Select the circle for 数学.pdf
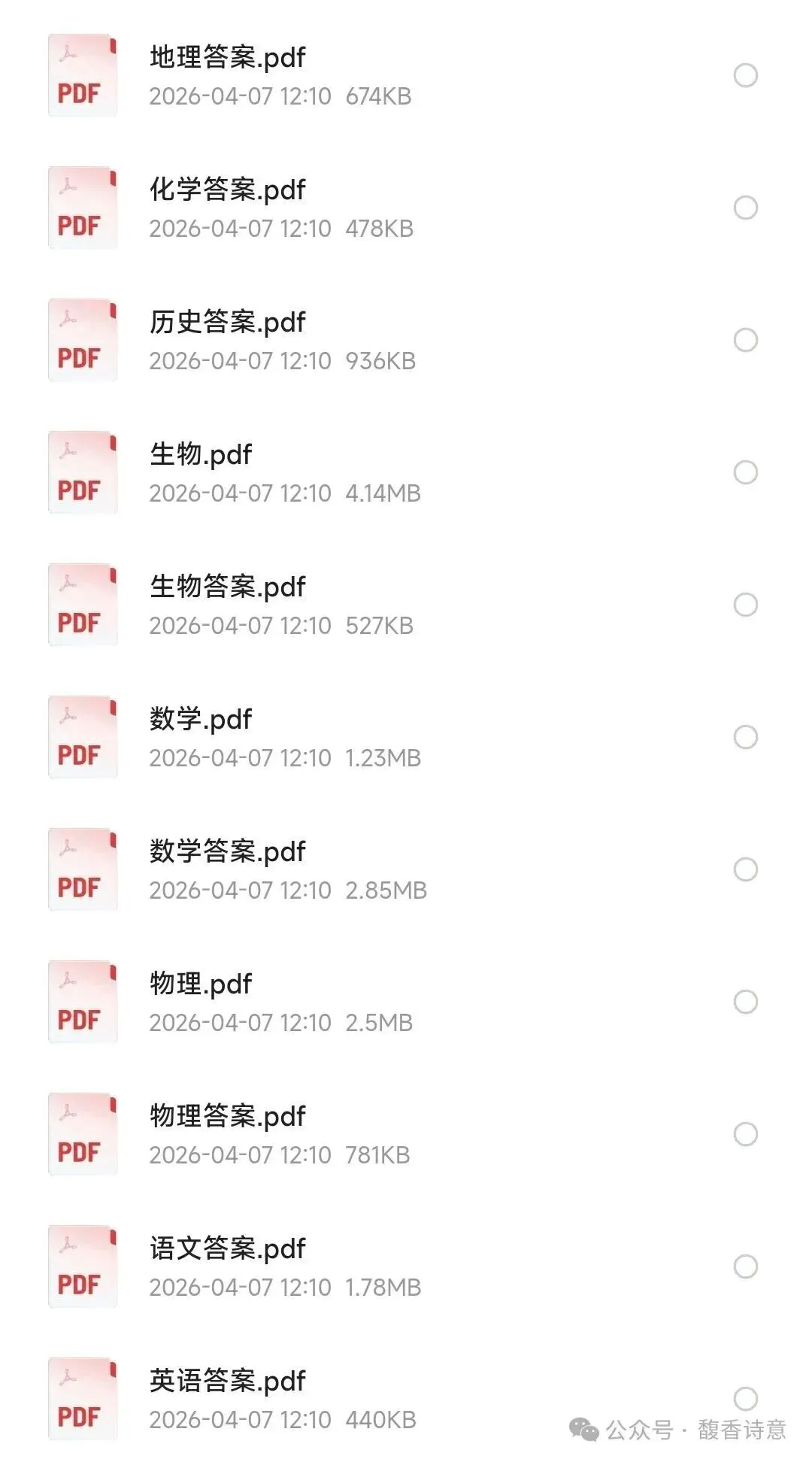This screenshot has width=812, height=1462. tap(745, 737)
